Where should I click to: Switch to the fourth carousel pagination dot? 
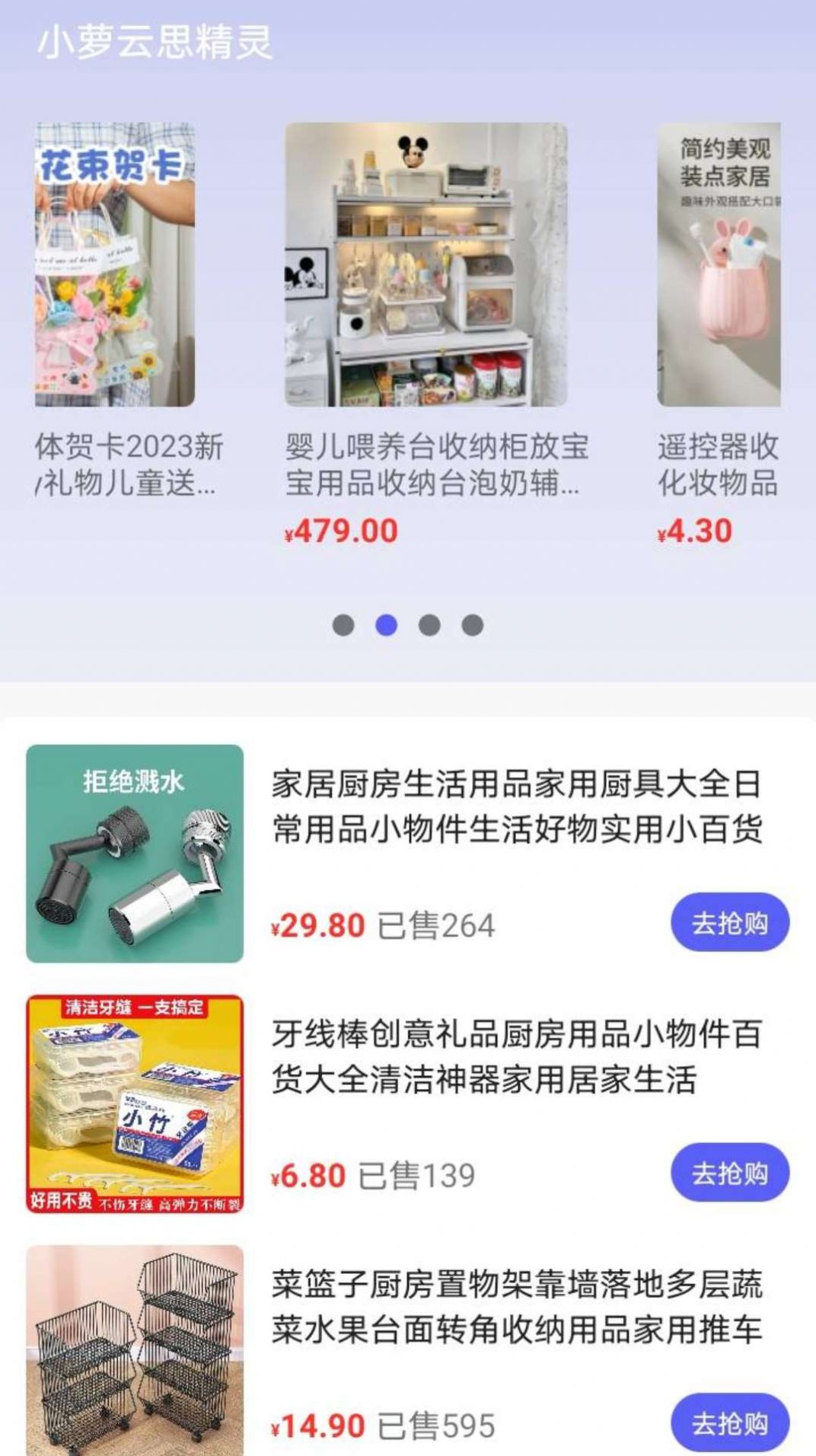pos(475,624)
